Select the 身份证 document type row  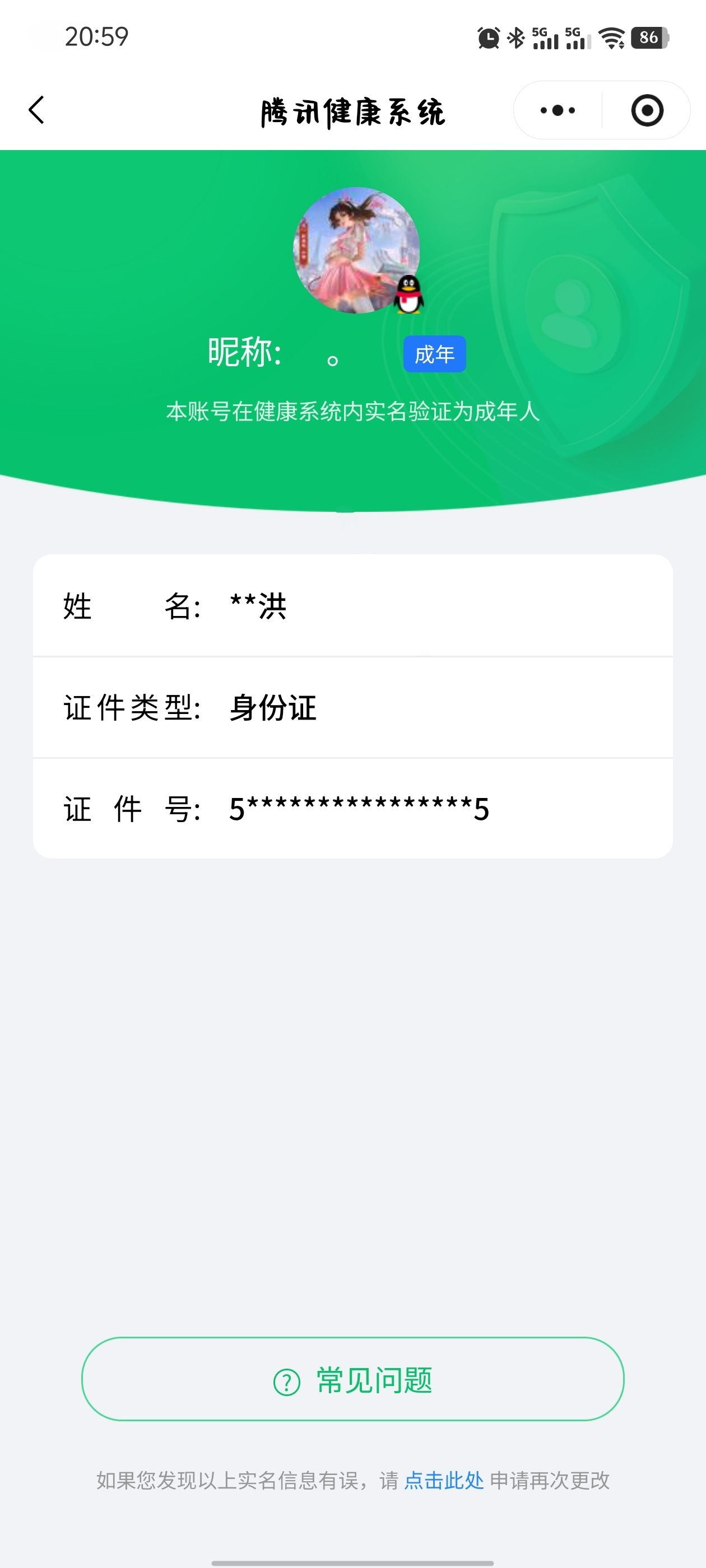point(352,708)
